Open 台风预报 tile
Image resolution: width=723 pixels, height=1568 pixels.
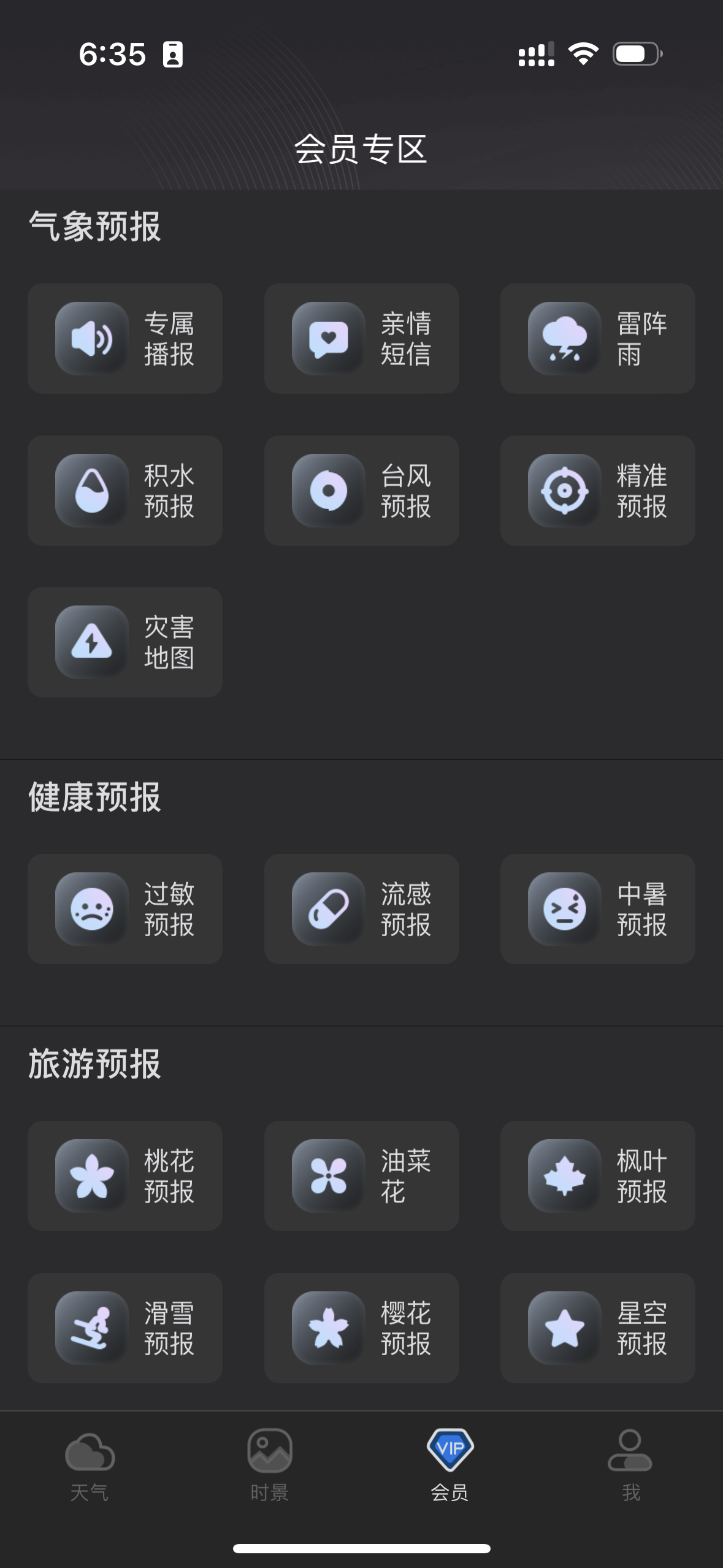361,490
